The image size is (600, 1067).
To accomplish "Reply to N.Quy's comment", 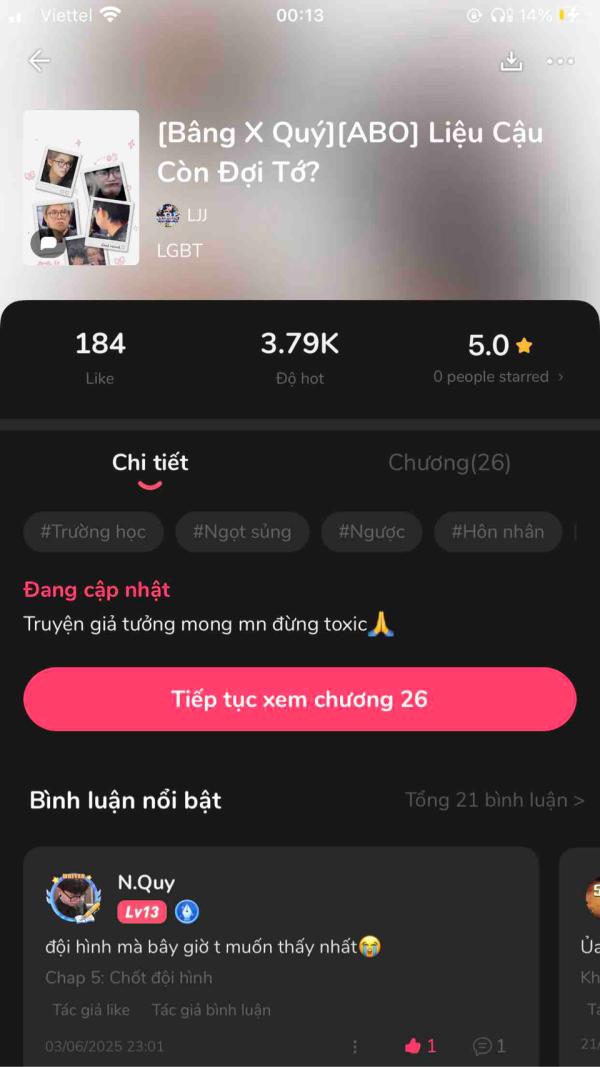I will 489,1046.
